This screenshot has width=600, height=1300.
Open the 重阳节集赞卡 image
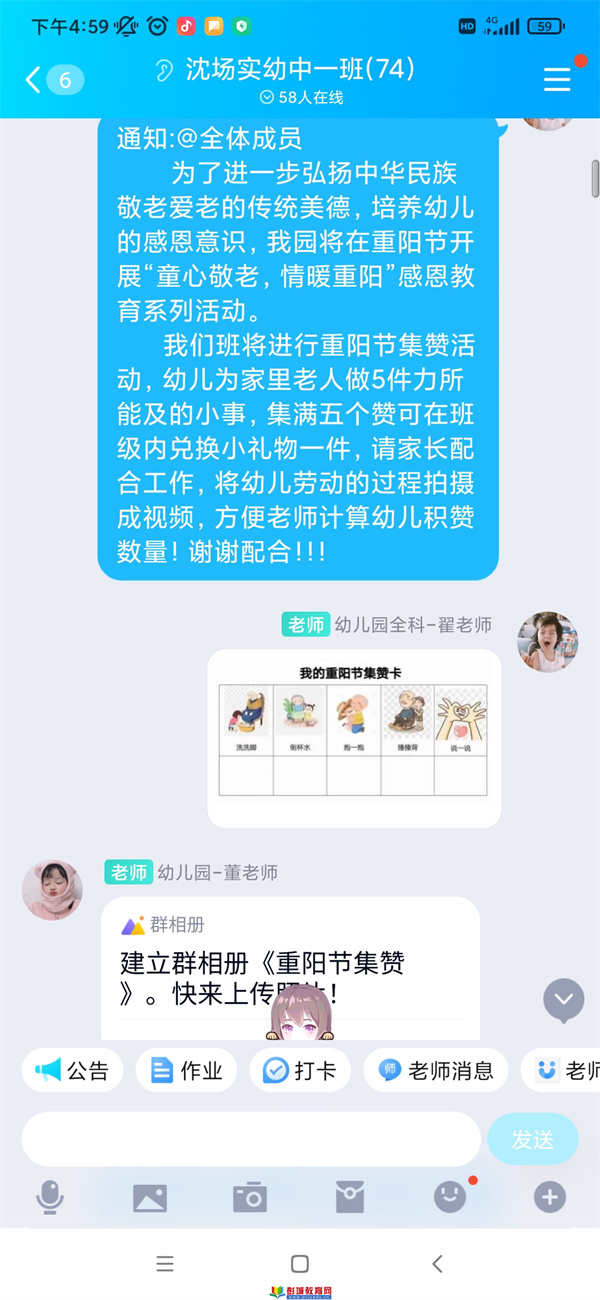click(x=353, y=738)
